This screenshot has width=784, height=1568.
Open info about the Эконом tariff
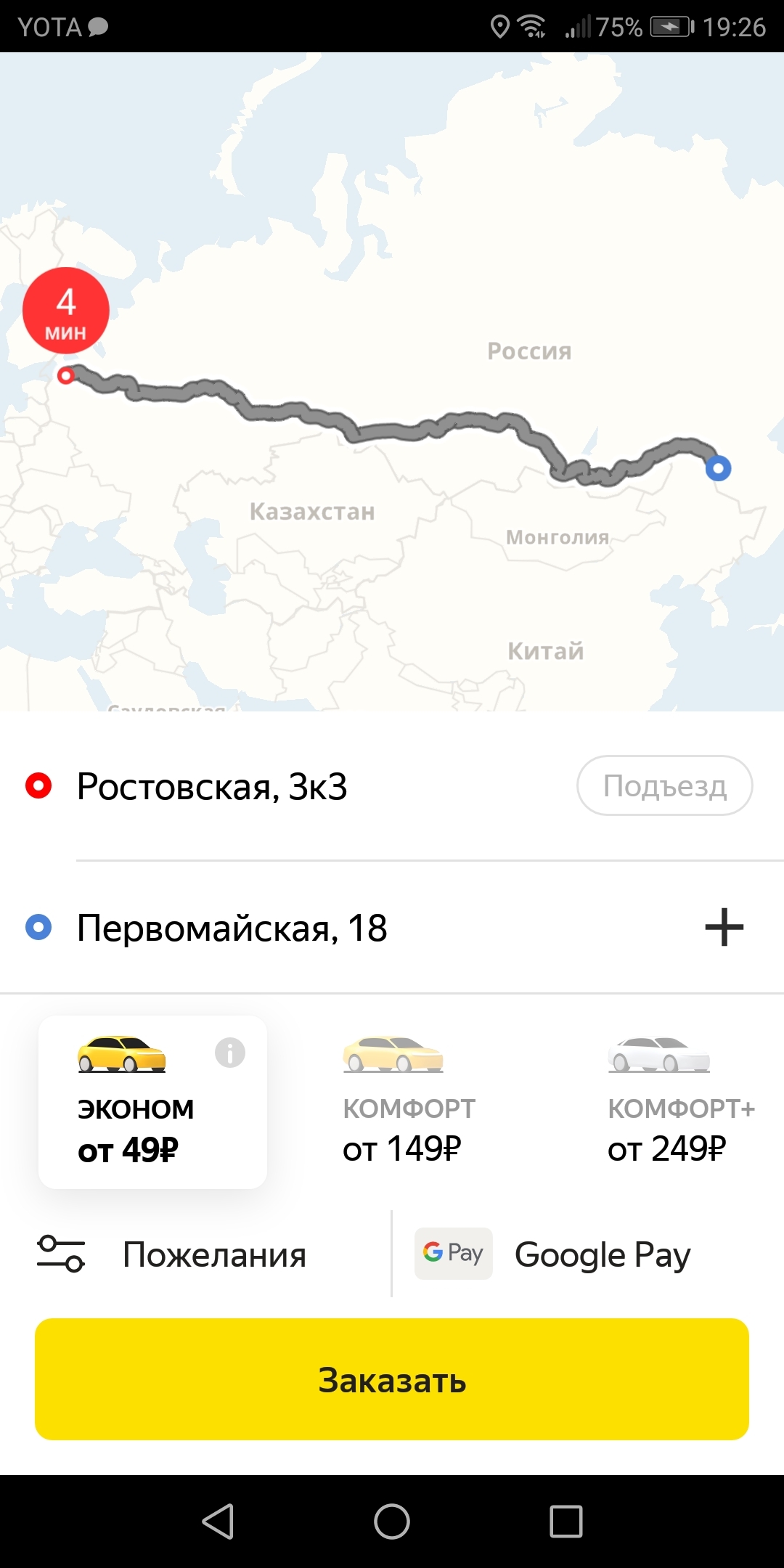tap(230, 1053)
